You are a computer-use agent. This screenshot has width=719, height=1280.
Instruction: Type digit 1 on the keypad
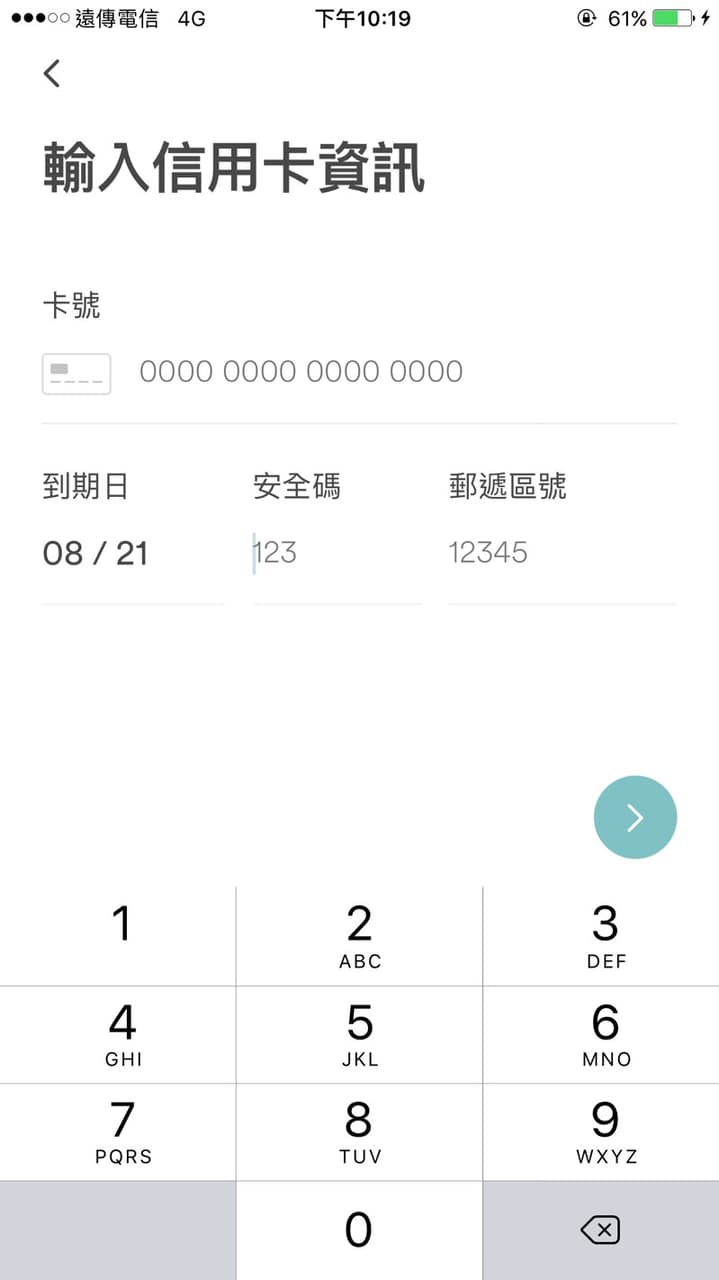coord(118,936)
